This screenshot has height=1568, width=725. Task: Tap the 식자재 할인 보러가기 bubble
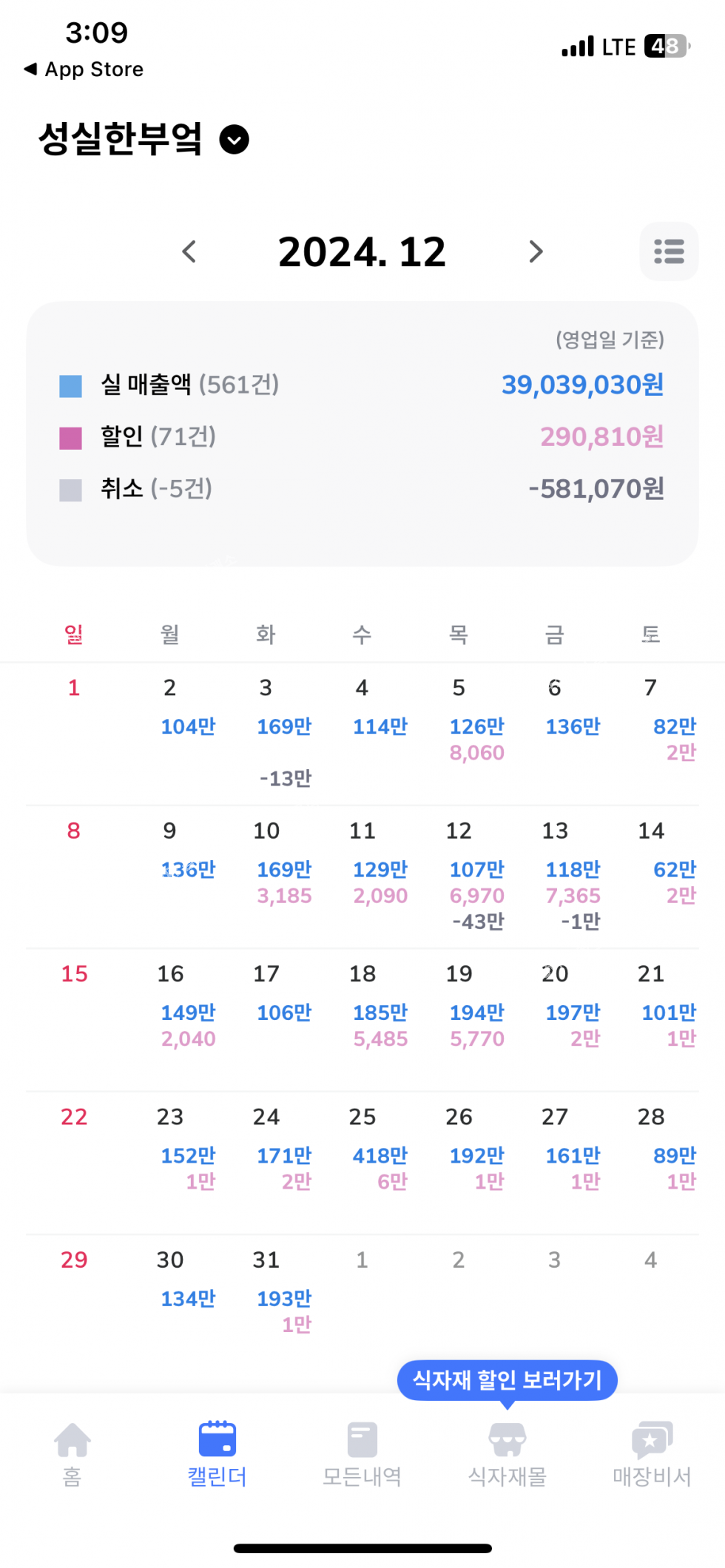(507, 1380)
